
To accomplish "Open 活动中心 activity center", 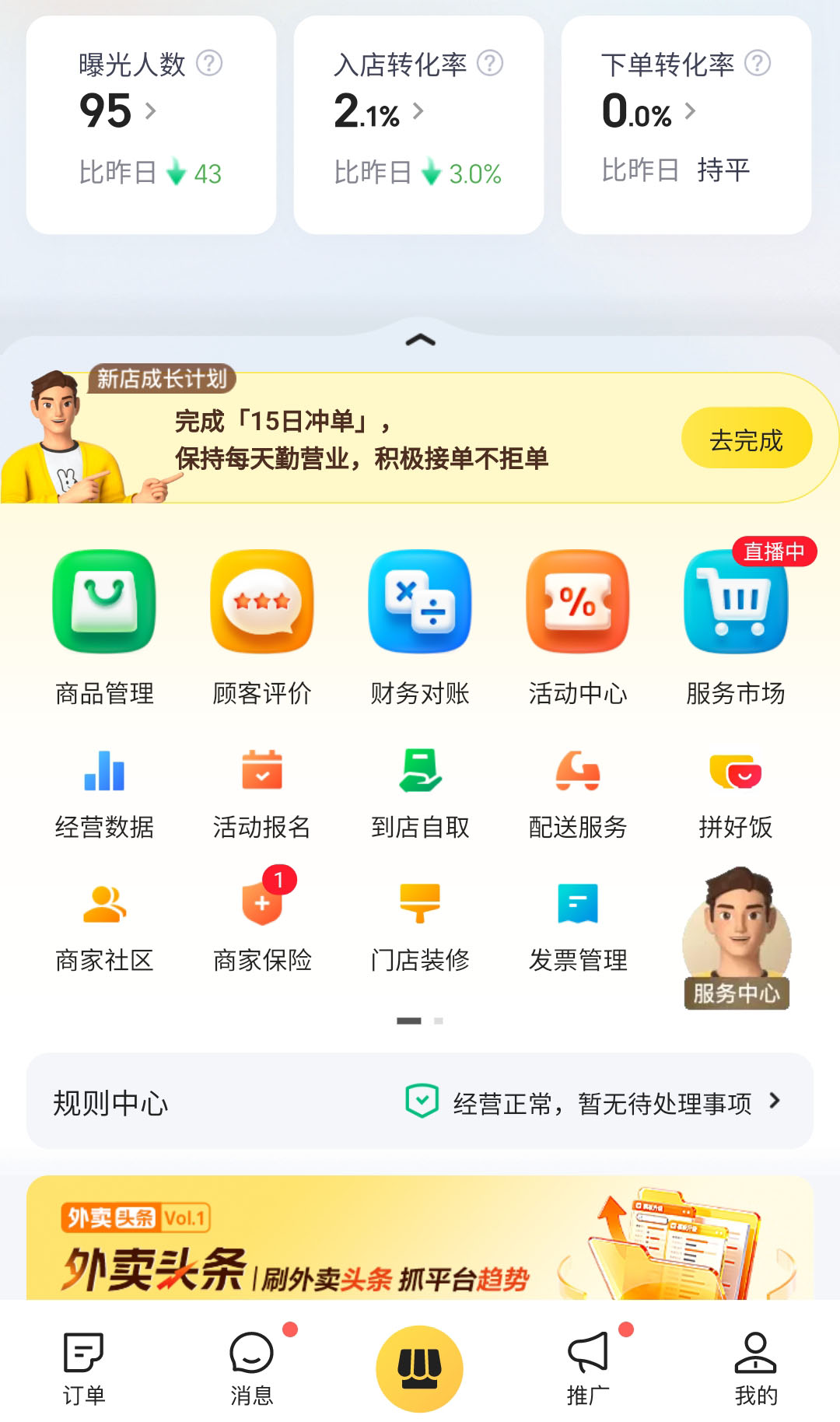I will pos(577,626).
